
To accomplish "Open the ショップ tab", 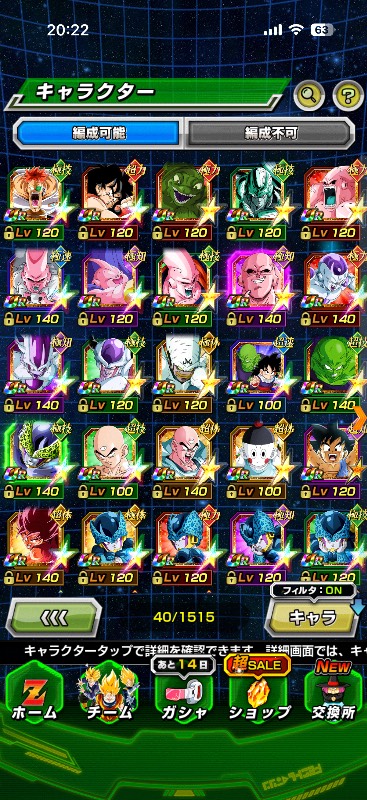I will (258, 692).
